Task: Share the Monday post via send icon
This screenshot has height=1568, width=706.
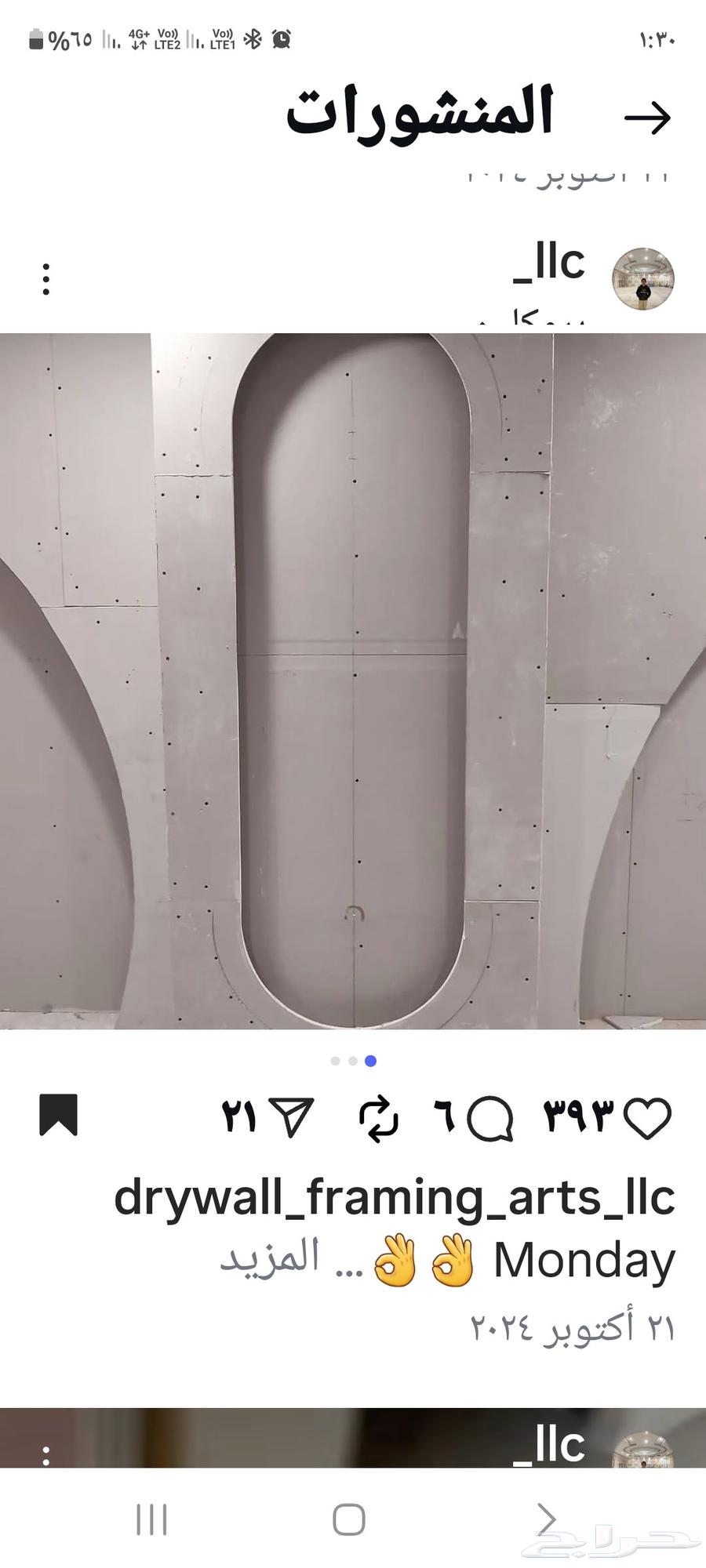Action: (x=291, y=1116)
